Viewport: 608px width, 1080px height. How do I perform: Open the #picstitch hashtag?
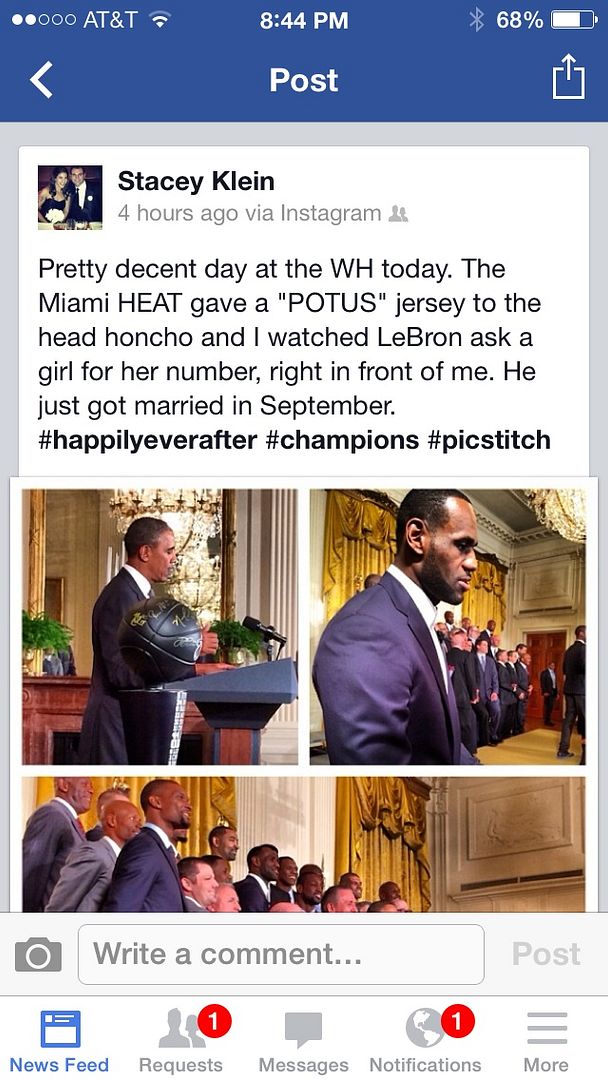click(489, 440)
